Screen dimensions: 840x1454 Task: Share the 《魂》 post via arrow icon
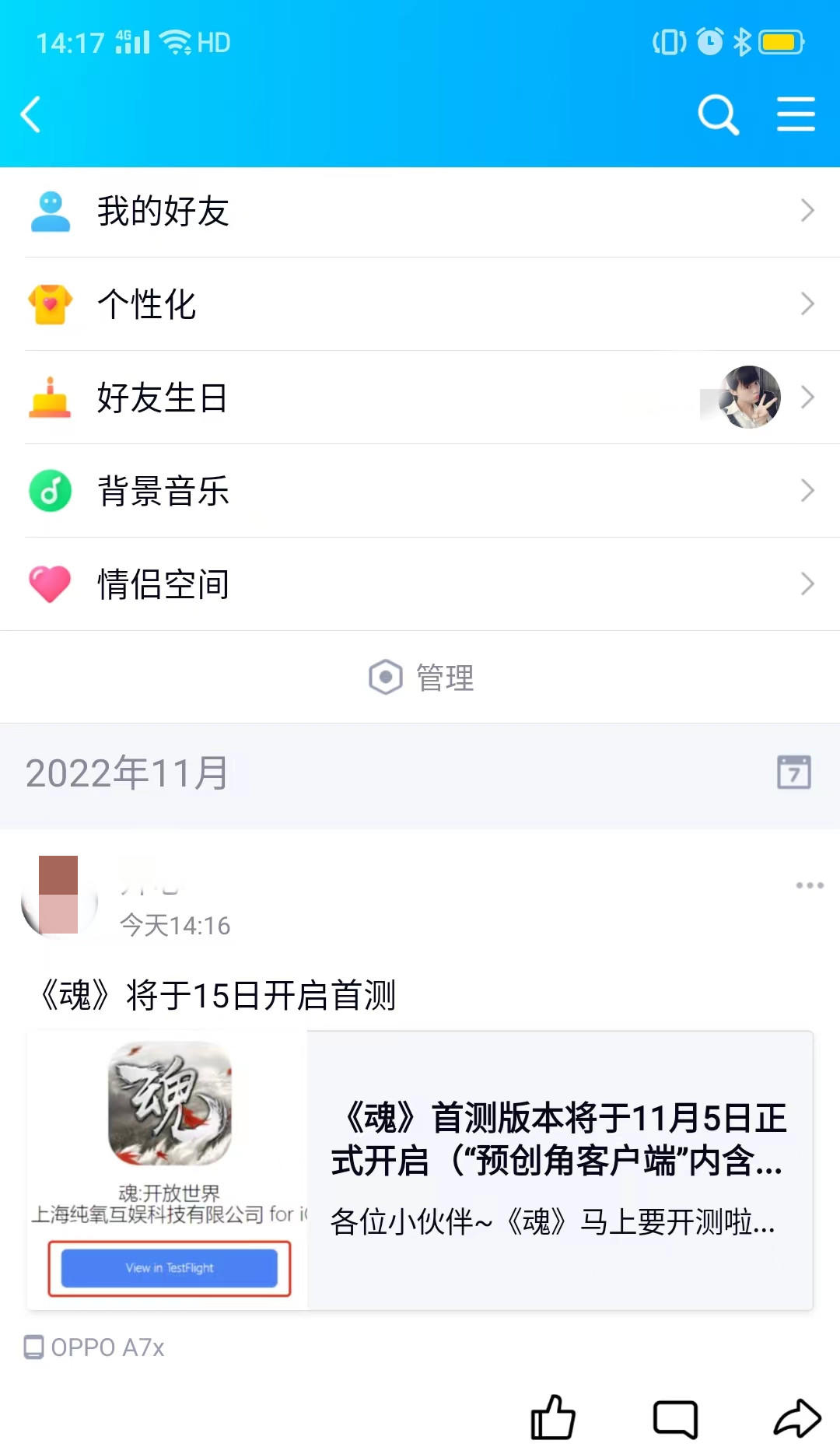click(x=797, y=1417)
